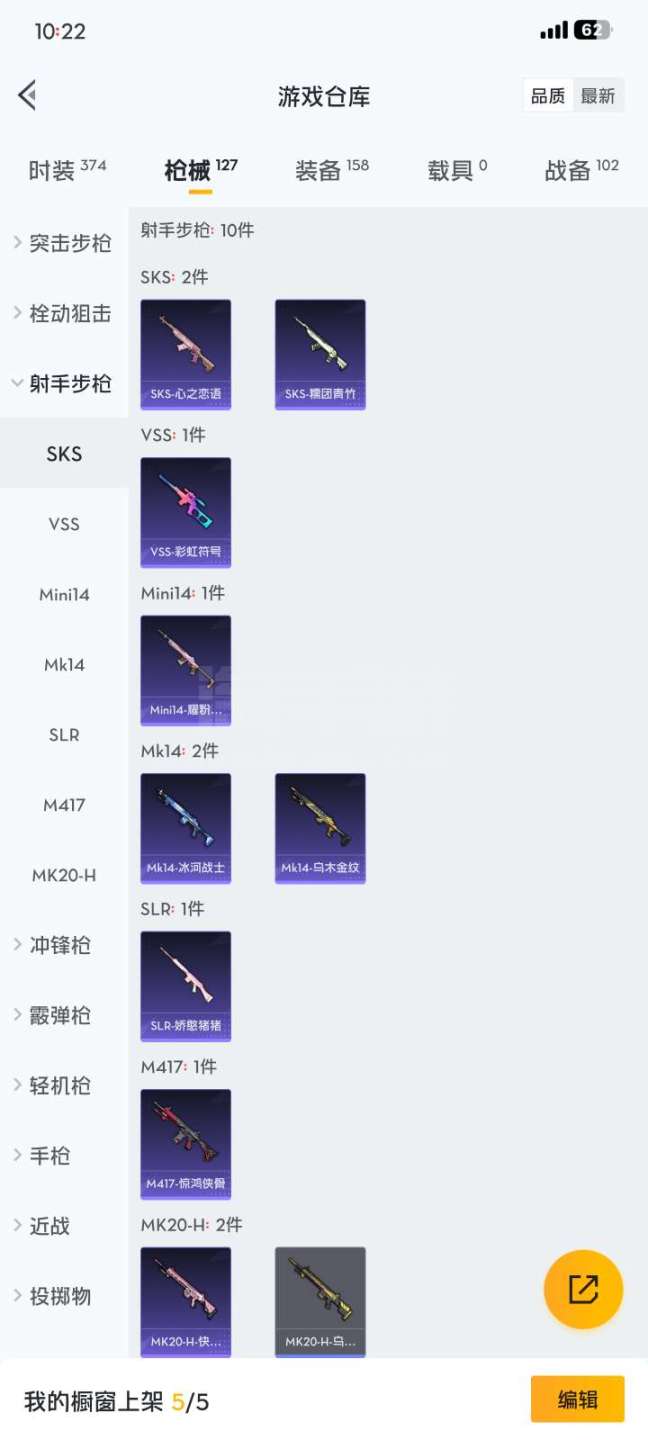This screenshot has height=1440, width=648.
Task: Expand the 冲锋枪 category
Action: coord(64,945)
